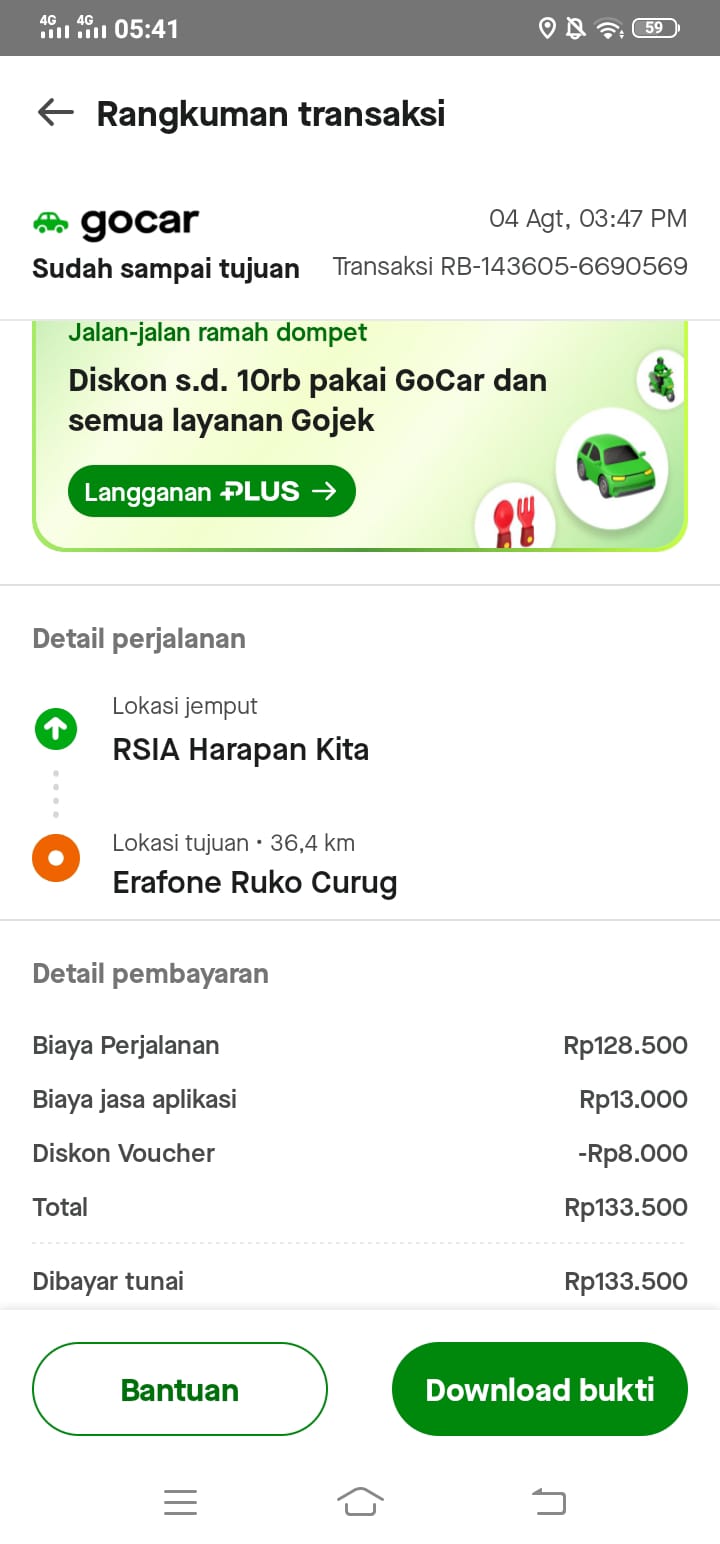Image resolution: width=720 pixels, height=1544 pixels.
Task: Tap the Langganan PLUS button
Action: point(211,491)
